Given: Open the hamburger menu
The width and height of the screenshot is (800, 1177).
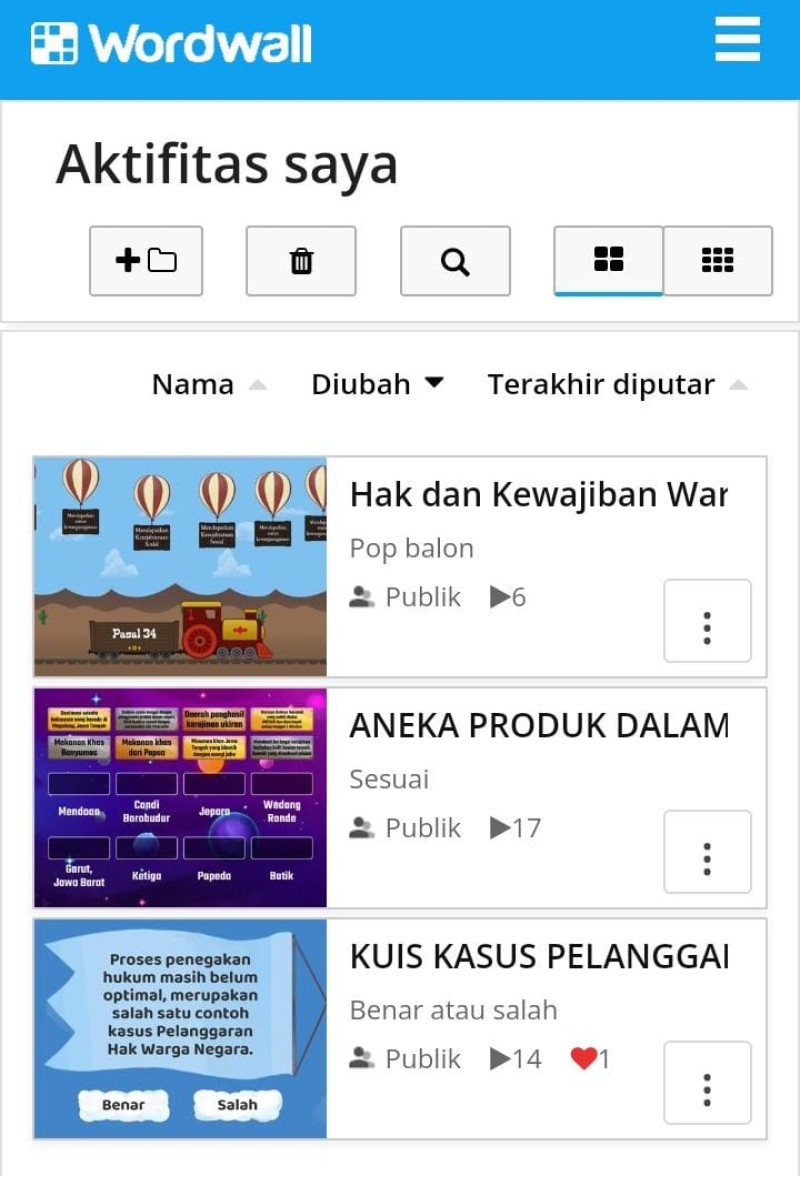Looking at the screenshot, I should [x=737, y=43].
